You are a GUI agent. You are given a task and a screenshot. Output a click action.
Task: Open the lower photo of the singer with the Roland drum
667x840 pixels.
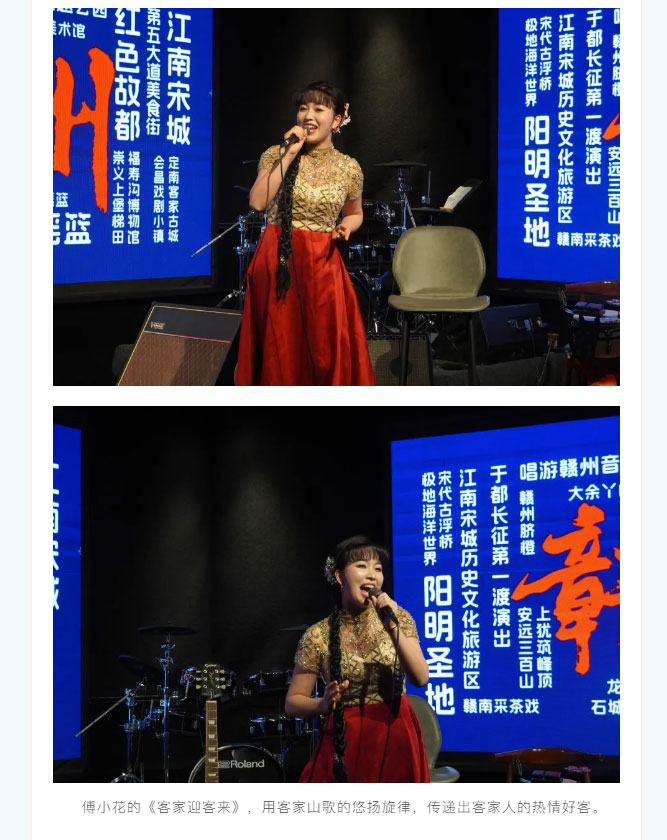pyautogui.click(x=336, y=594)
